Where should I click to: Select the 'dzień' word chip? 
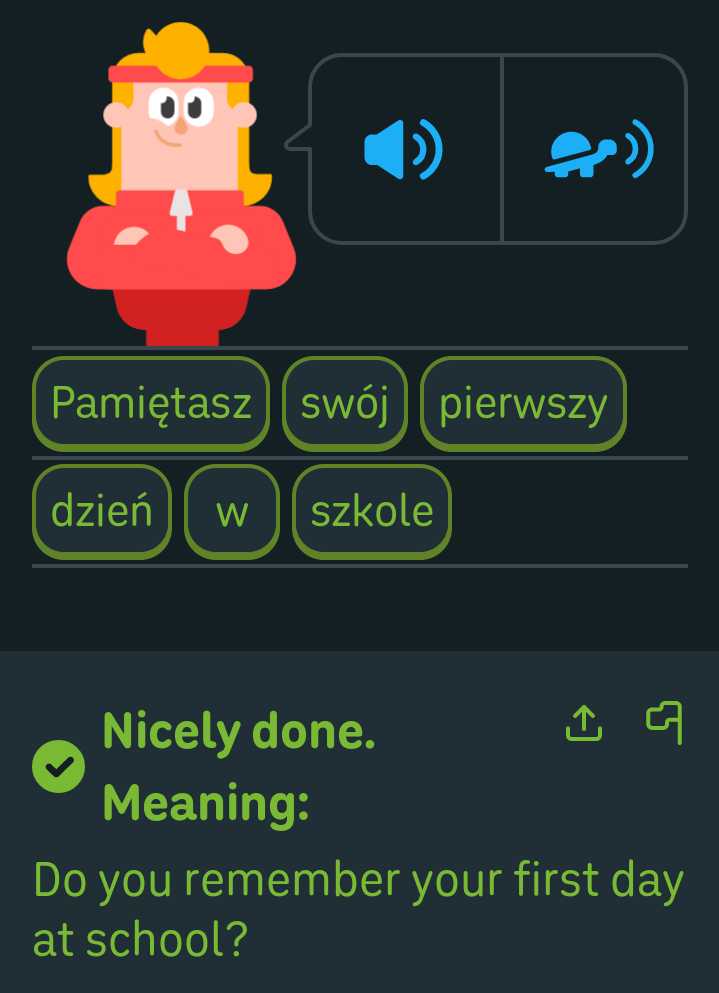[102, 512]
